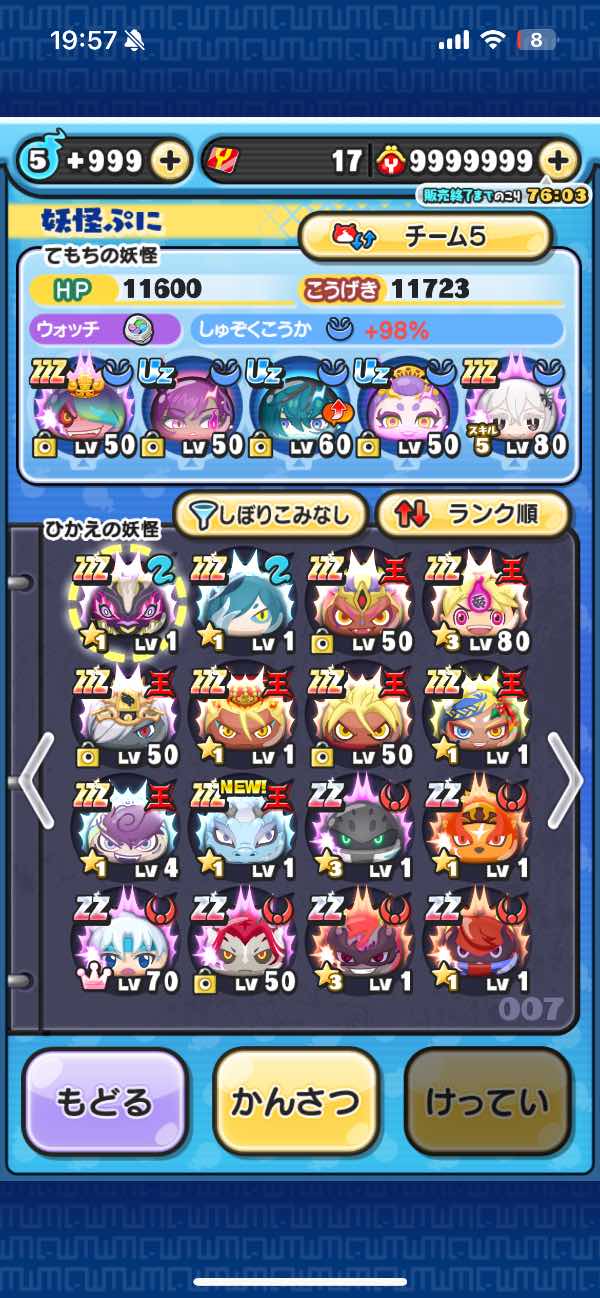Add more Y-money with the plus button

559,161
